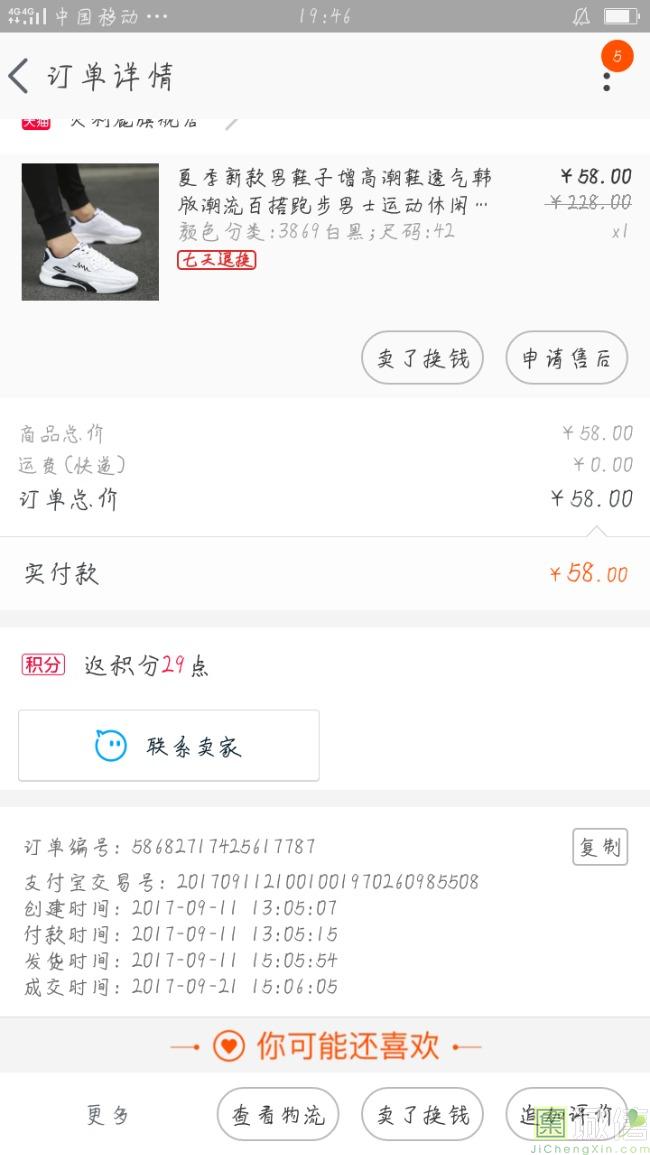Tap 卖了换钱 under the shoe item
Viewport: 650px width, 1155px height.
click(422, 357)
